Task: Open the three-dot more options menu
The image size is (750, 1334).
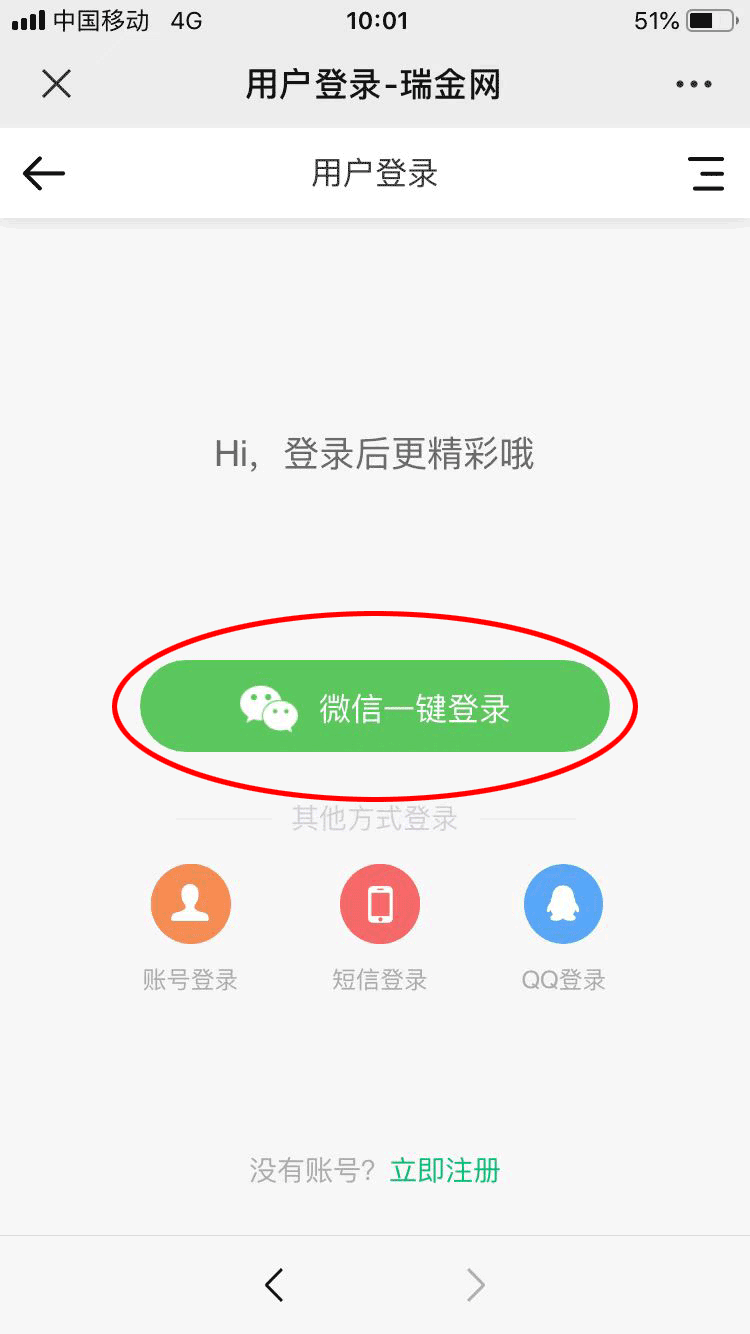Action: 694,85
